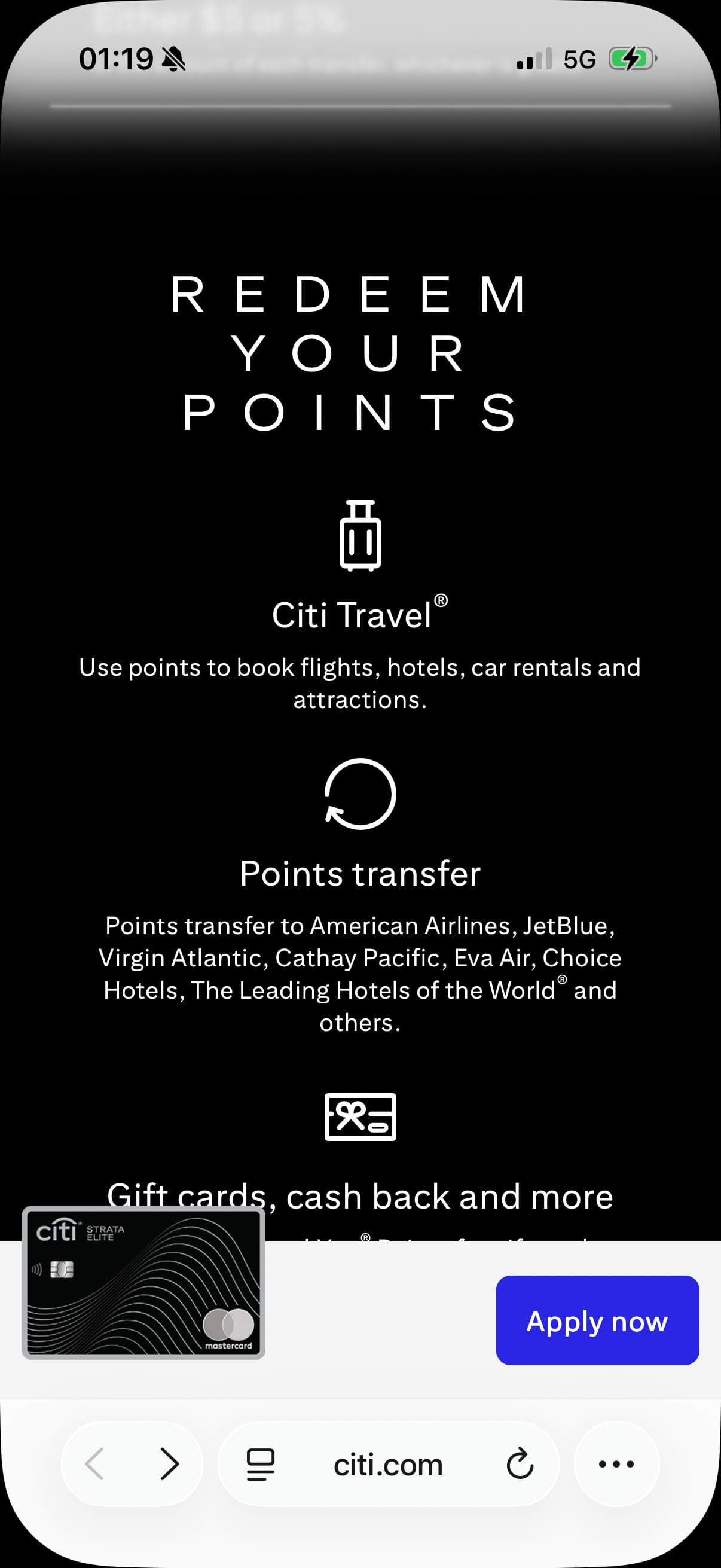This screenshot has width=721, height=1568.
Task: Go forward to the next page
Action: [169, 1464]
